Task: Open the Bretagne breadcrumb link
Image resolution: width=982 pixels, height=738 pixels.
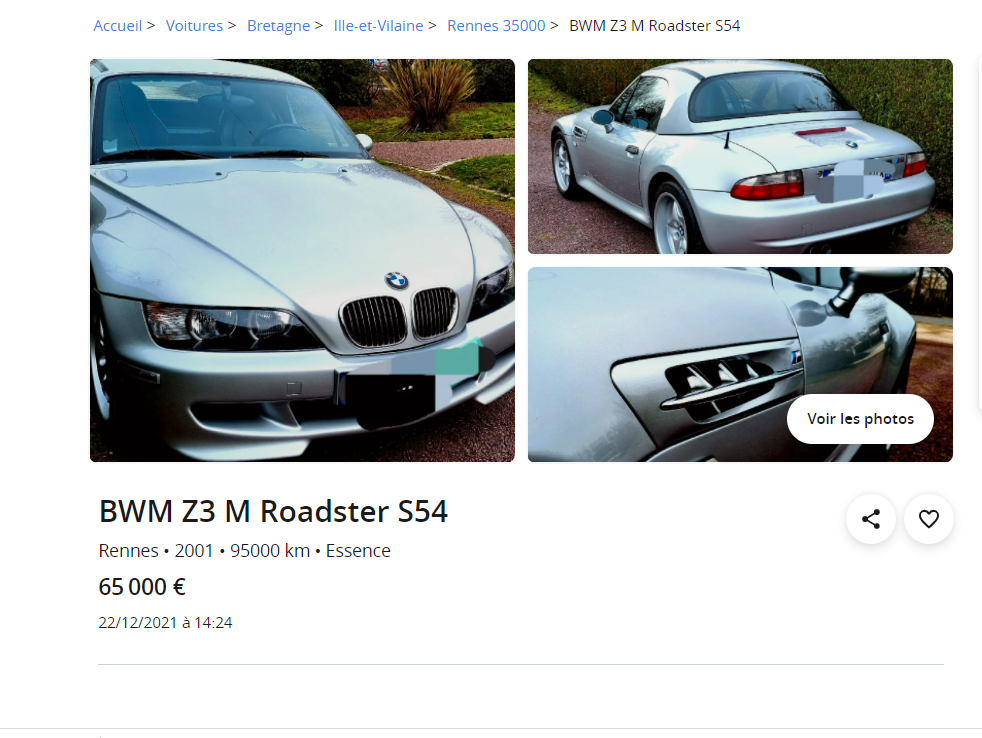Action: 278,26
